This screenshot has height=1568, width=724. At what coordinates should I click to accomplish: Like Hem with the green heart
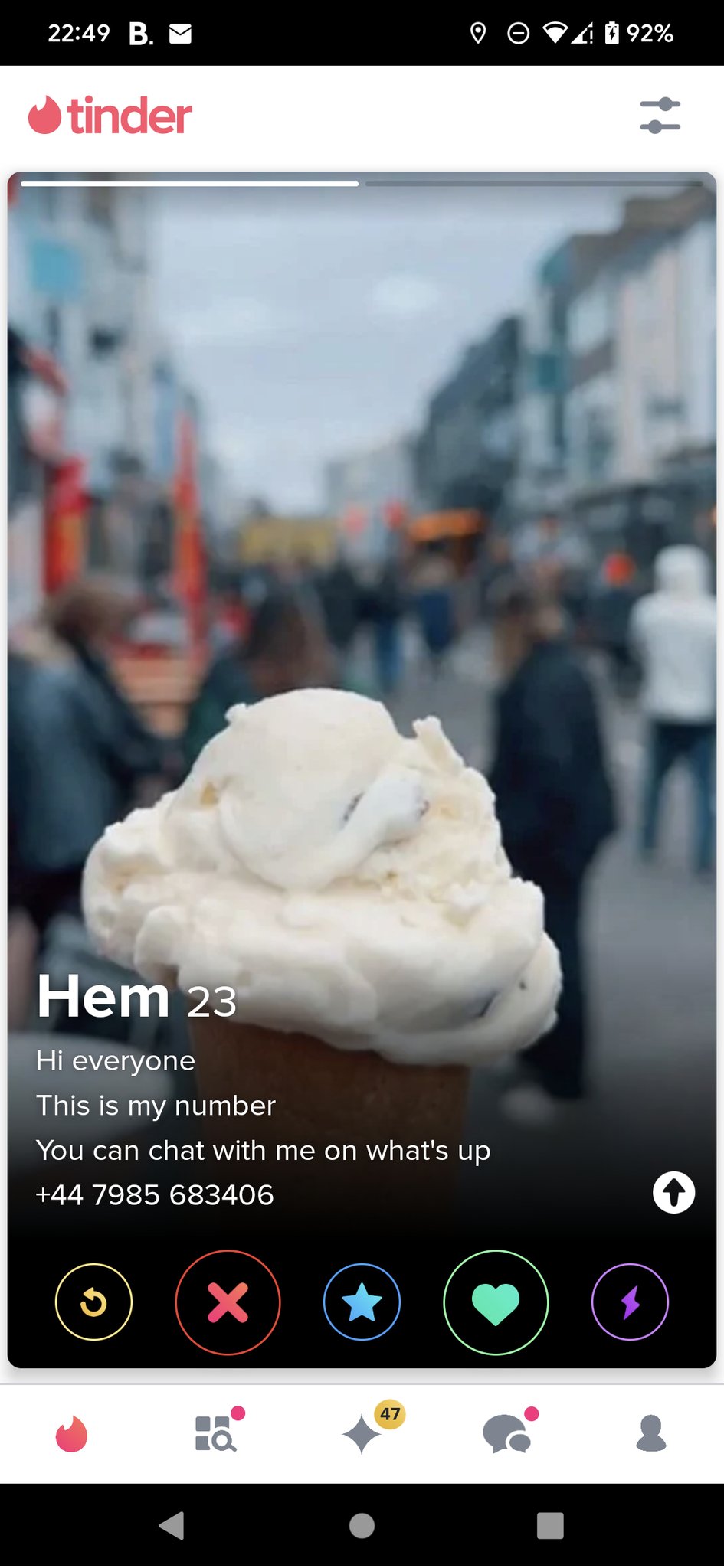[x=496, y=1302]
